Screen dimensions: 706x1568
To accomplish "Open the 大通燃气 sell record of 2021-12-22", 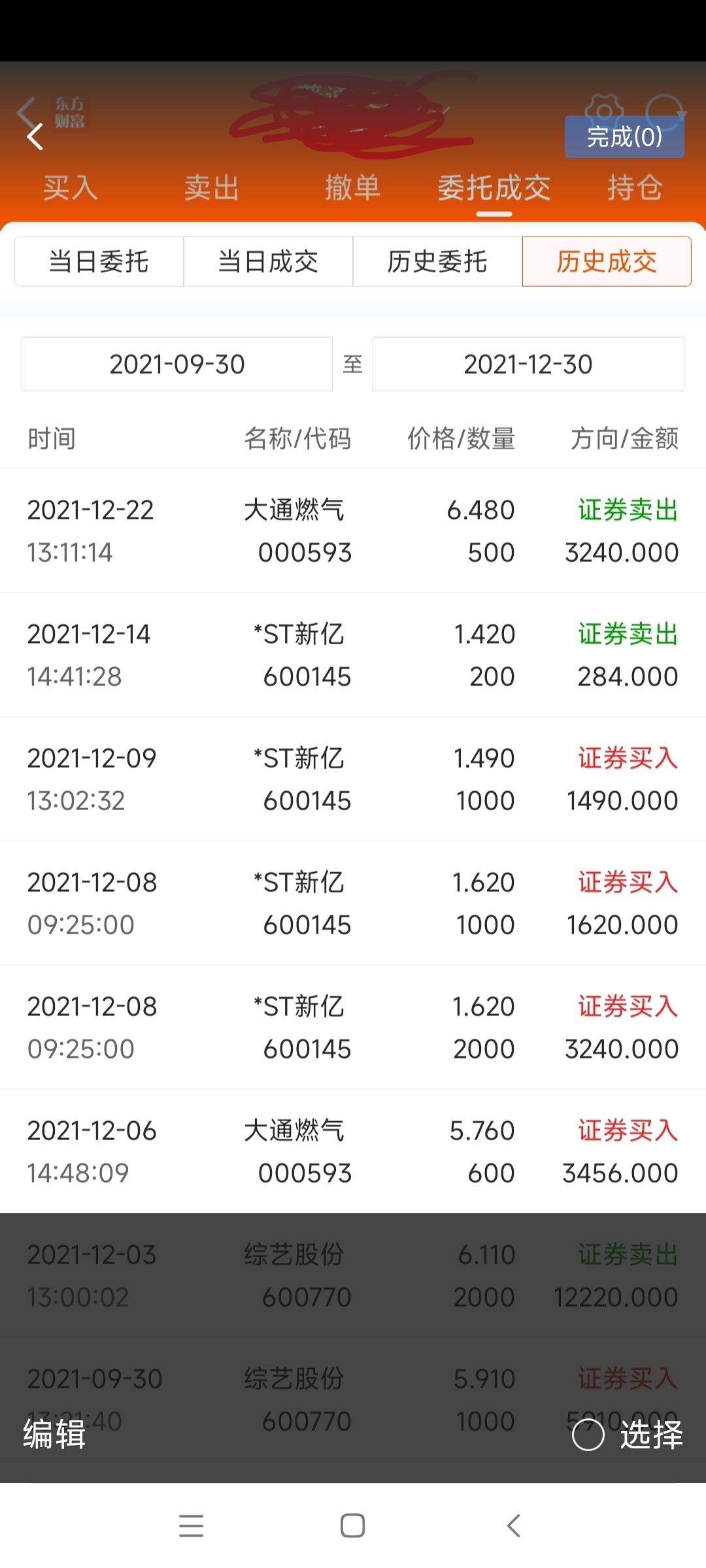I will [353, 531].
